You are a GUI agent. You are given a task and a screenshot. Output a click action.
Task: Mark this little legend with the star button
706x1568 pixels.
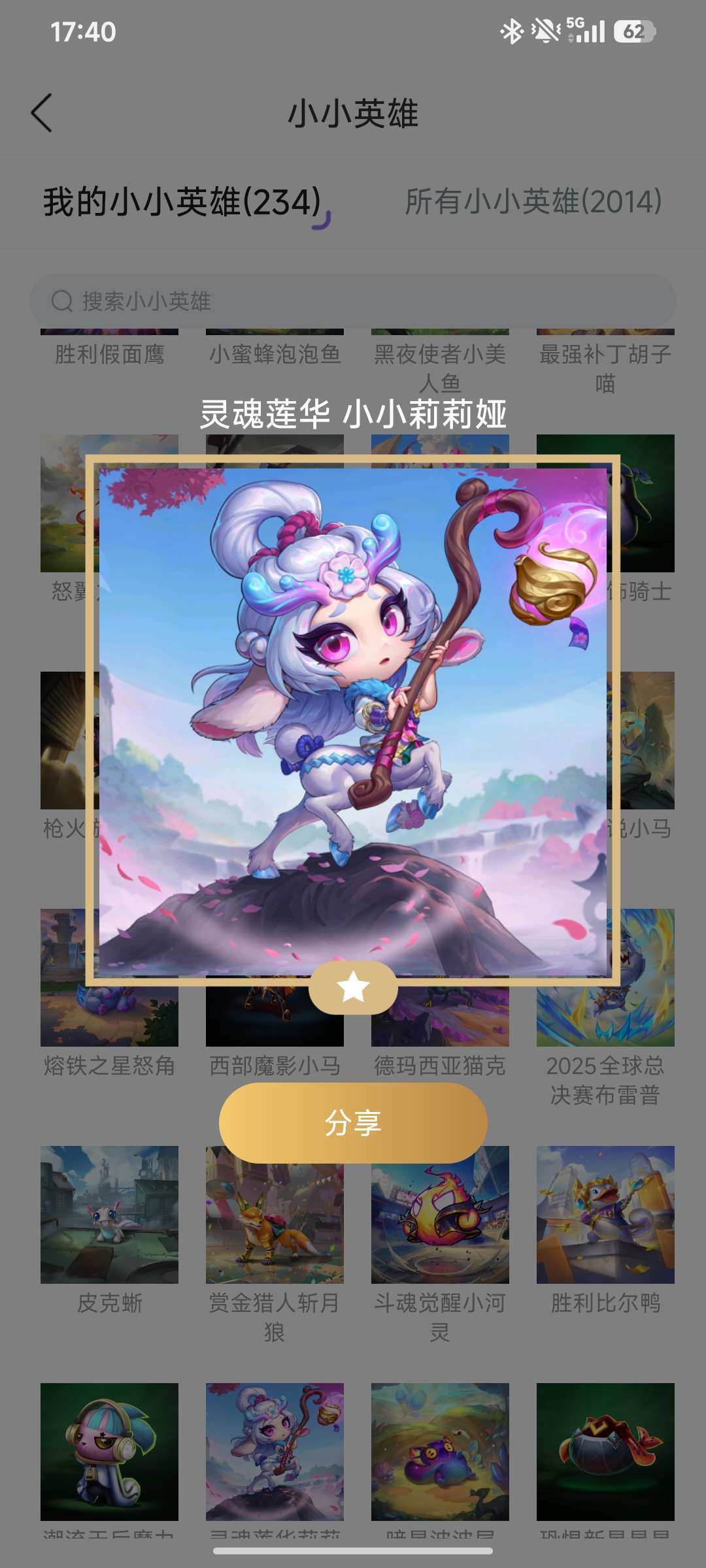point(353,987)
